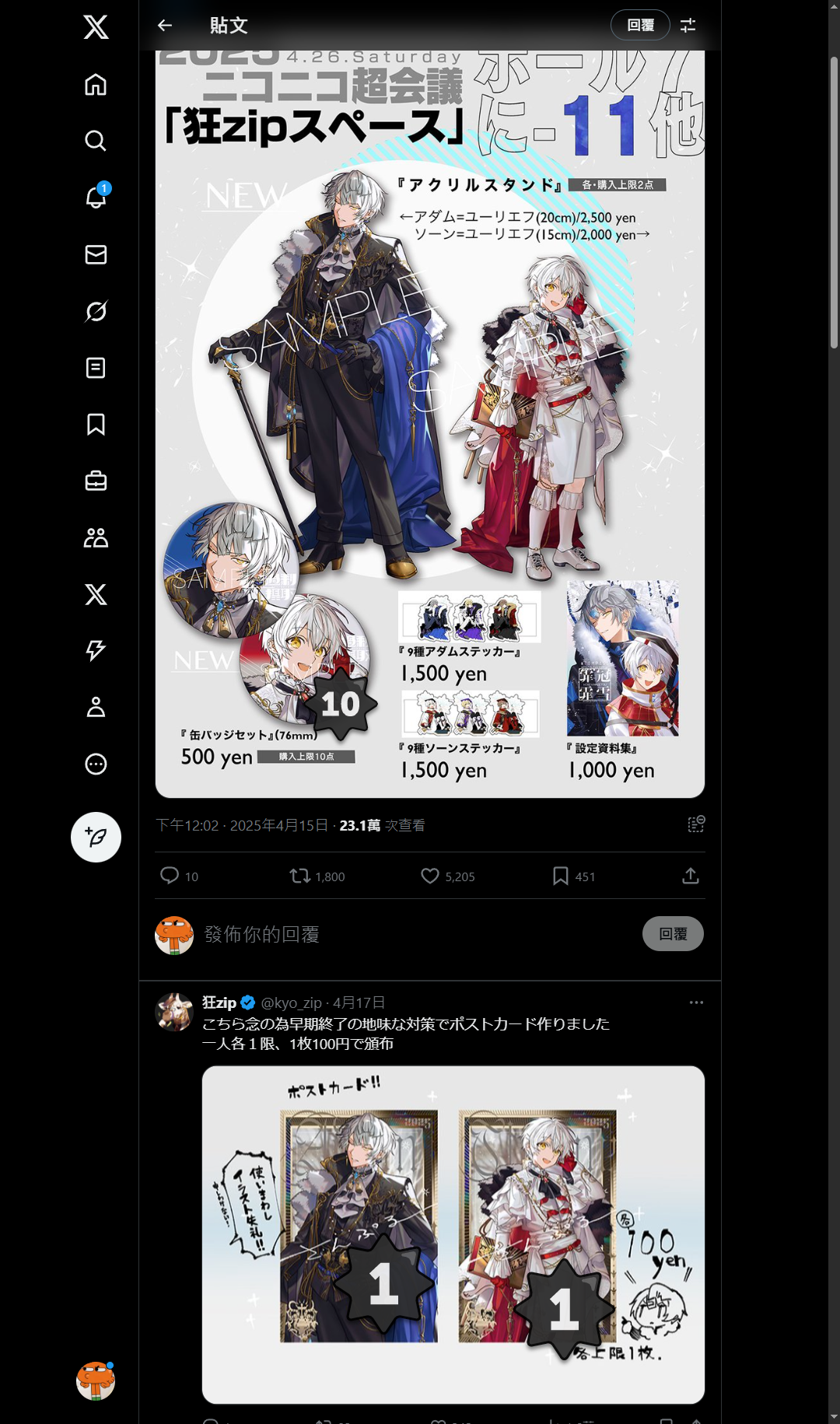Open Explore search in sidebar
Screen dimensions: 840x1424
[96, 141]
